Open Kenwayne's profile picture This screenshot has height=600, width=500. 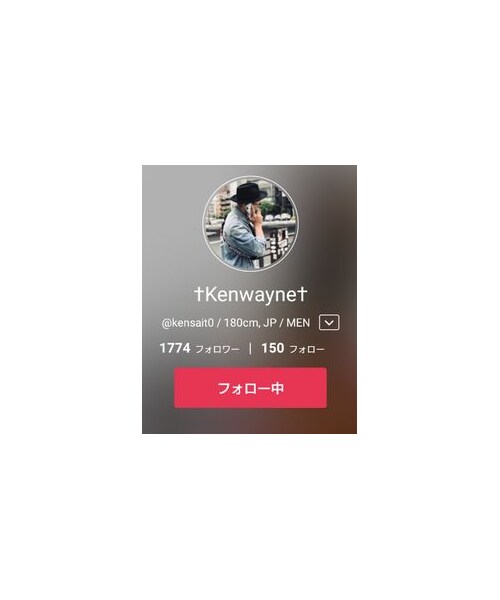(x=251, y=224)
